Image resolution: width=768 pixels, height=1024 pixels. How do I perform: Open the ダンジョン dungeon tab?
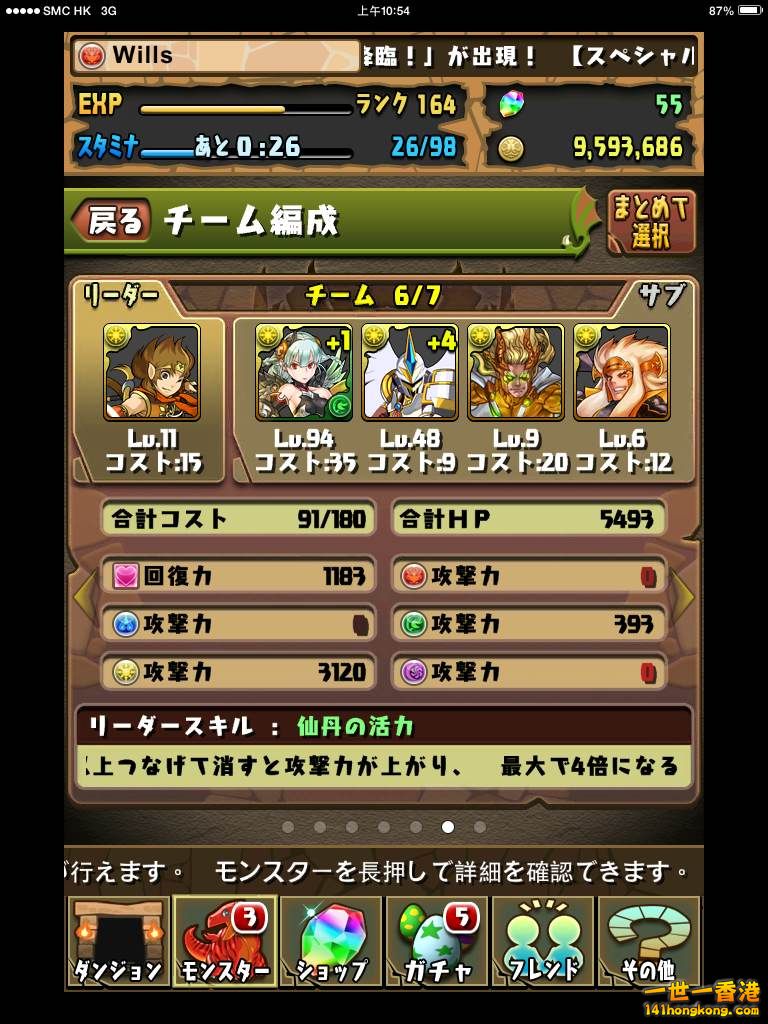(x=120, y=942)
